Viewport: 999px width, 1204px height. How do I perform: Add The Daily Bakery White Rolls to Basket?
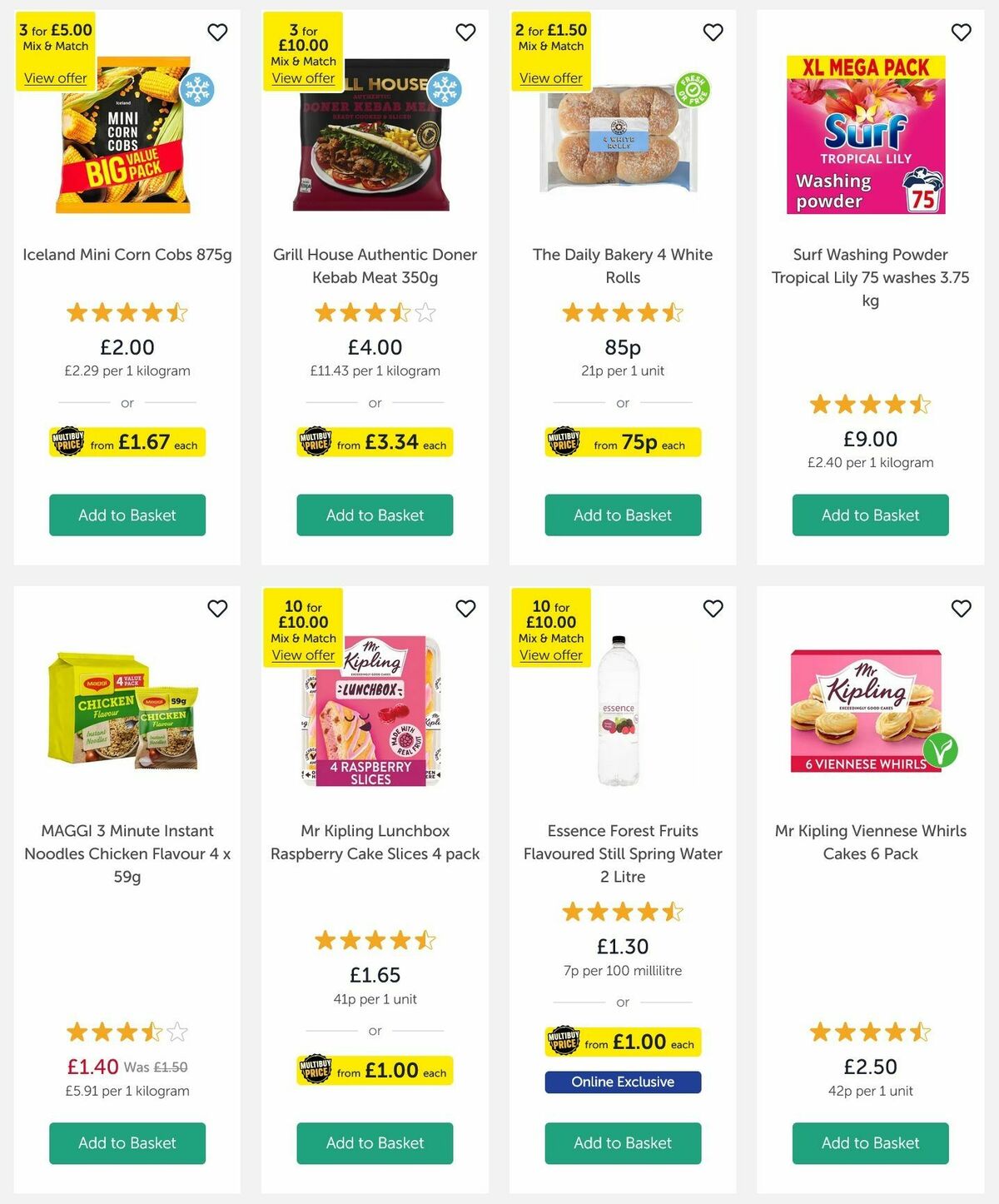tap(622, 515)
